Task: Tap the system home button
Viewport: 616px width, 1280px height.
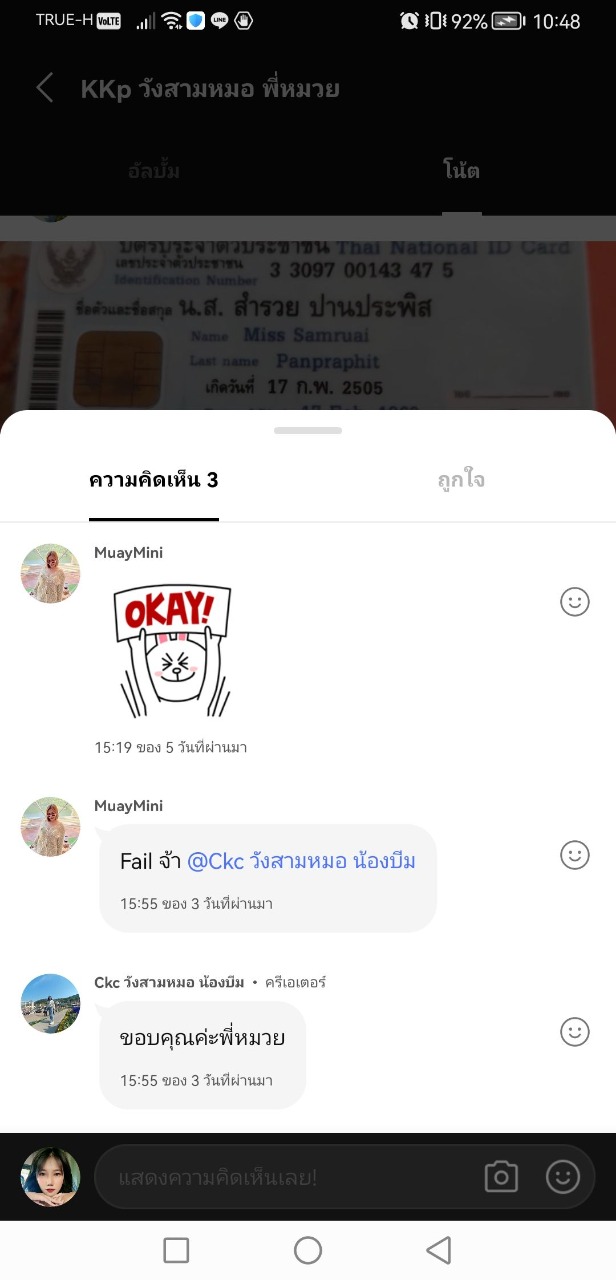Action: [x=308, y=1250]
